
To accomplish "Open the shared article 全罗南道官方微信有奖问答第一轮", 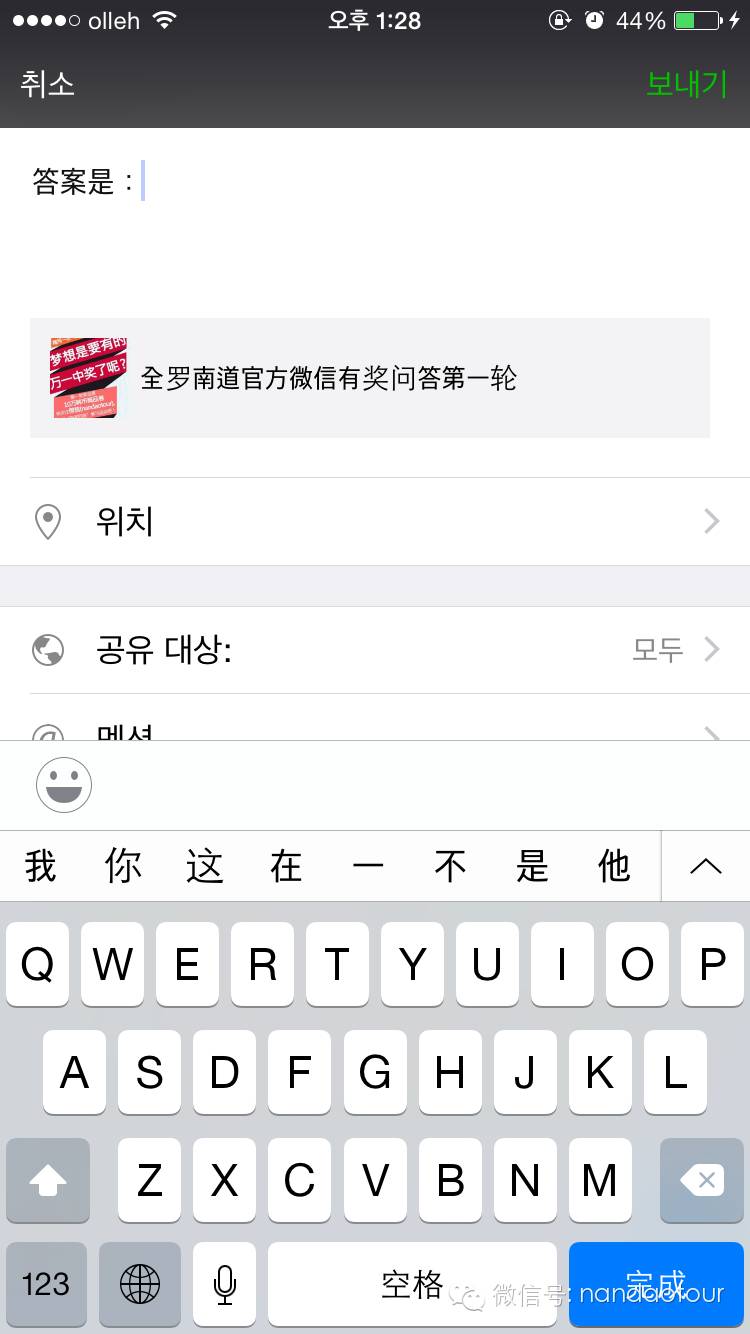I will click(369, 378).
